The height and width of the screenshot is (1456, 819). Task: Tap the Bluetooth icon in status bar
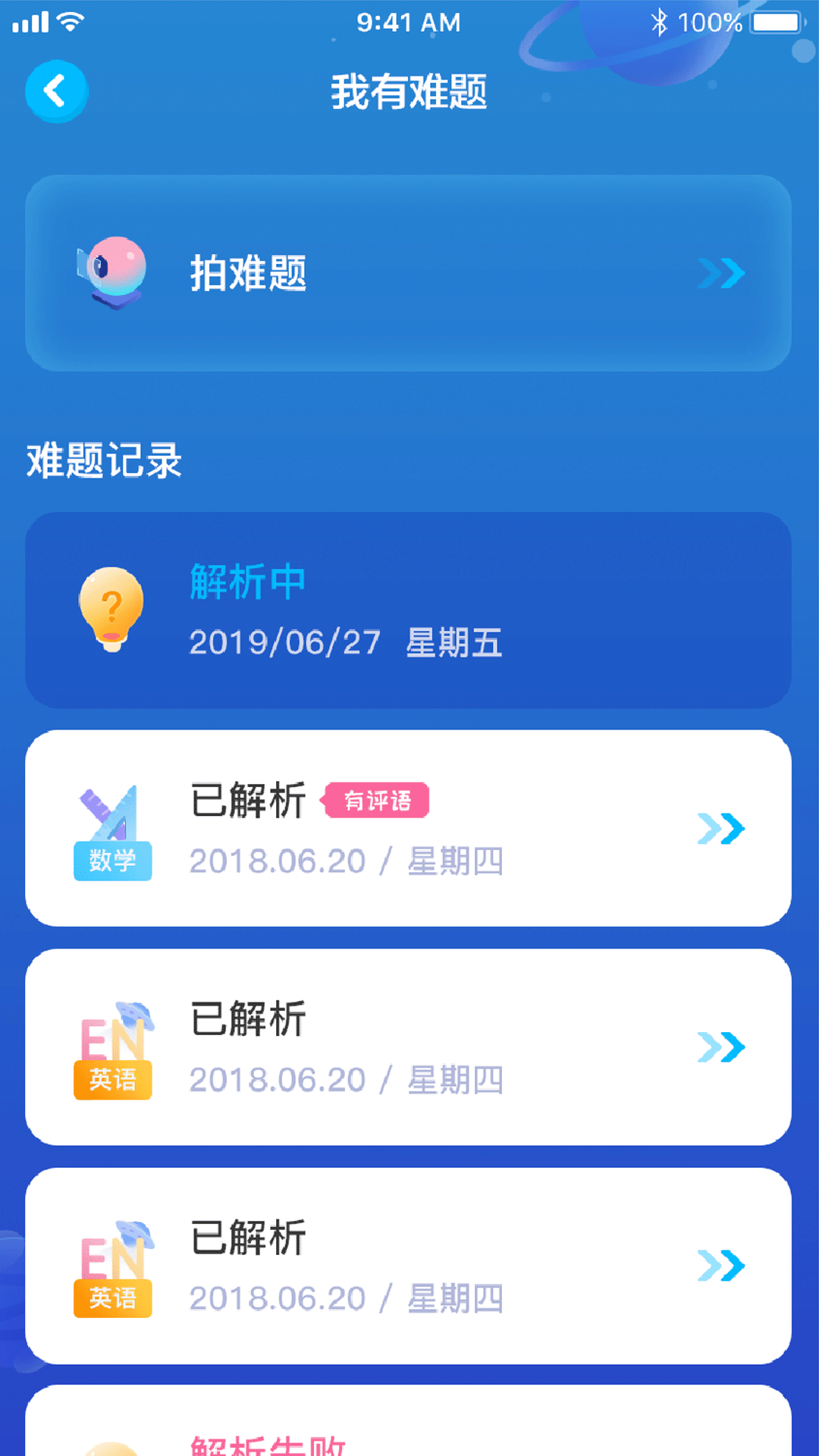[660, 22]
